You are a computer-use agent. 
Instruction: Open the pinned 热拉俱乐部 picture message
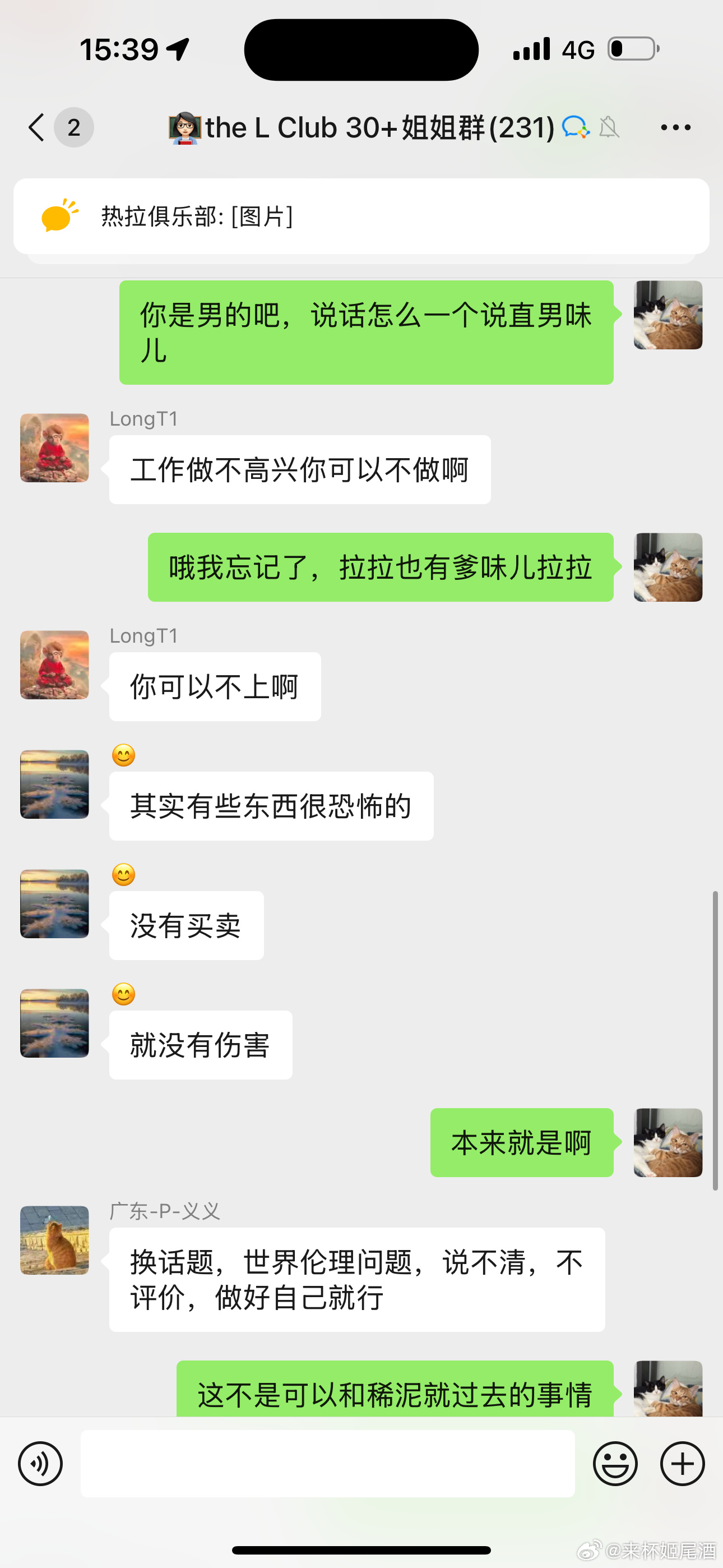(x=361, y=216)
